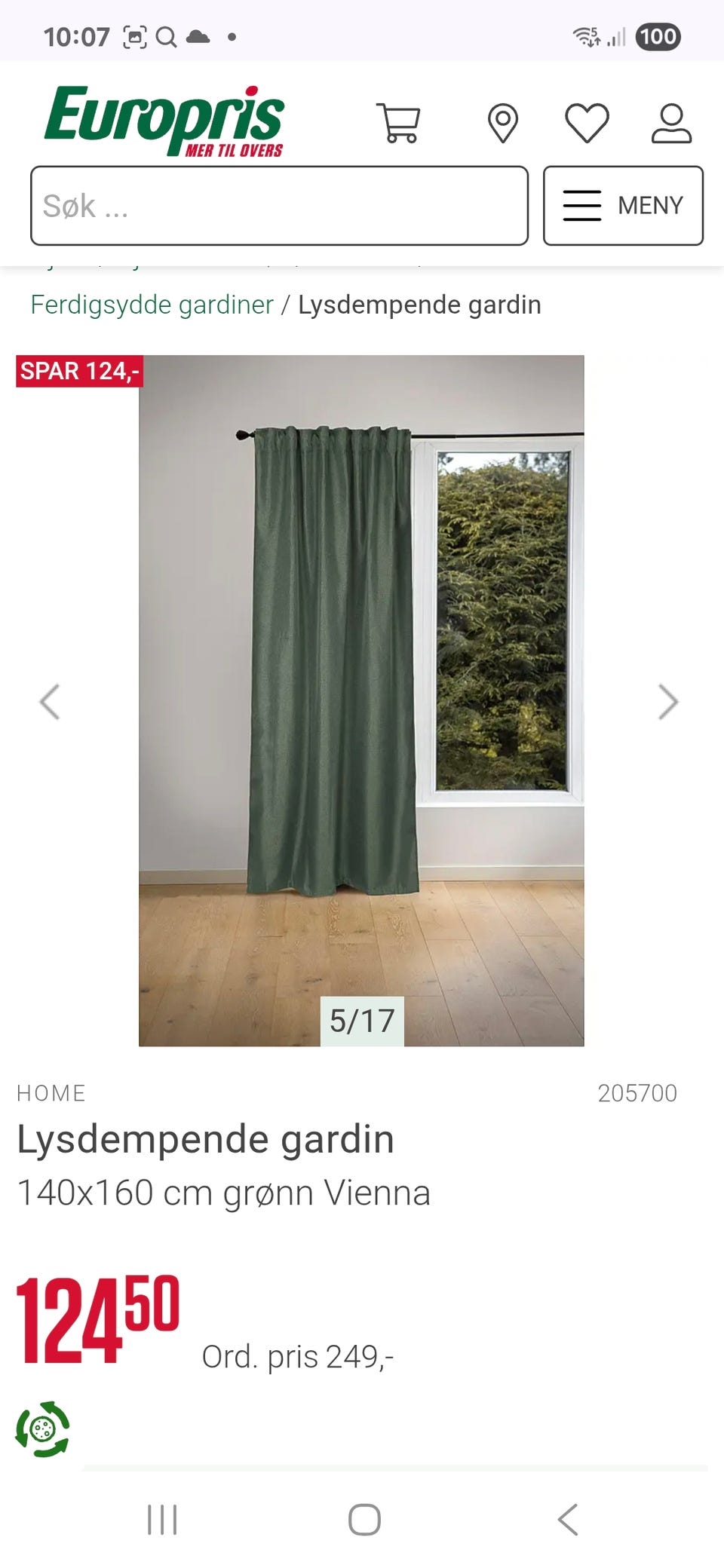Tap the 'Søk ...' search field

[x=279, y=205]
